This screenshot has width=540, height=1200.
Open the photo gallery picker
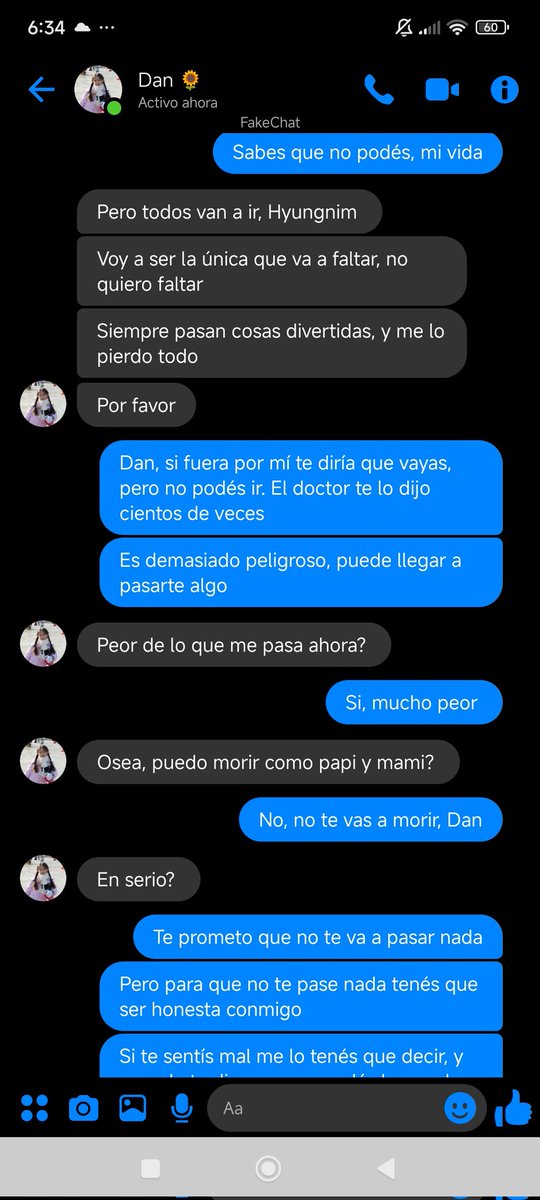click(x=133, y=1108)
